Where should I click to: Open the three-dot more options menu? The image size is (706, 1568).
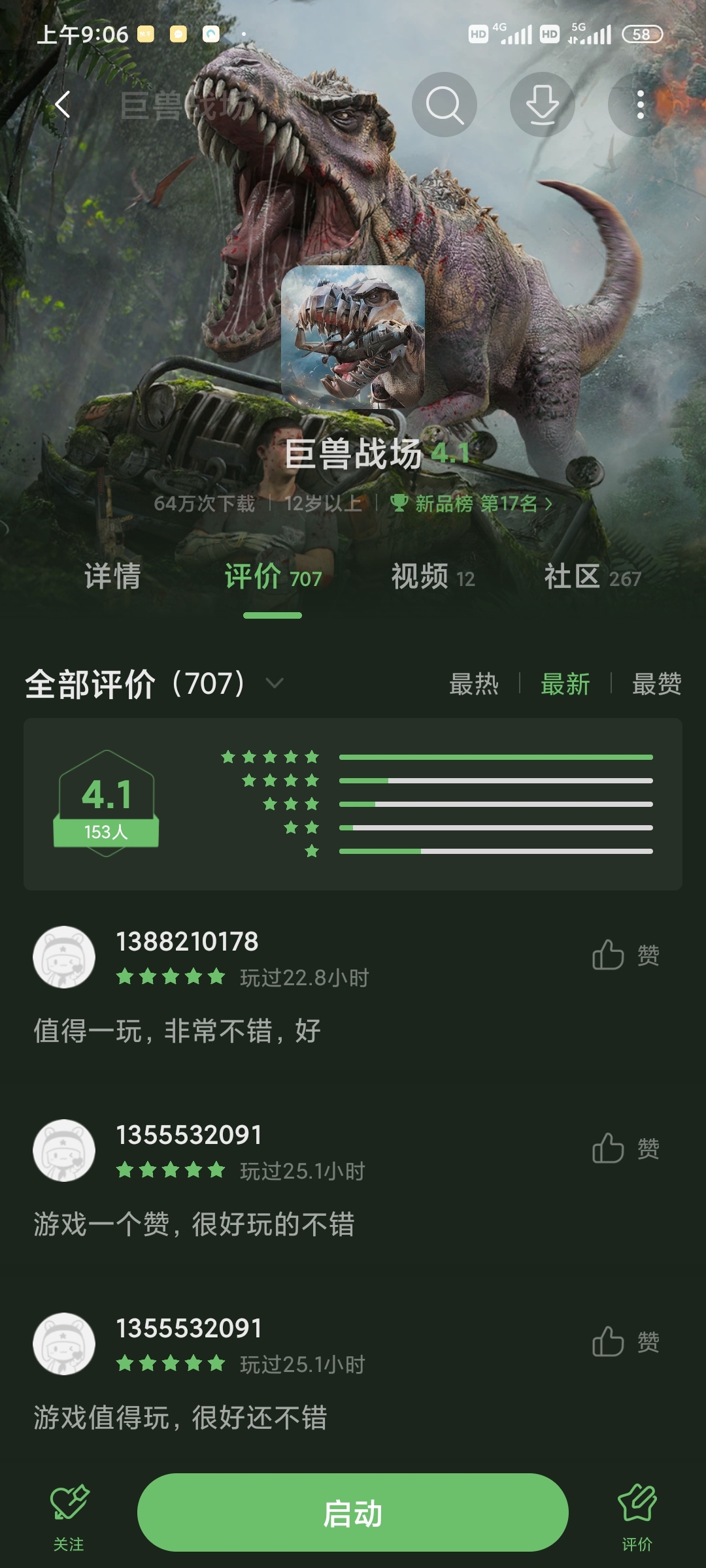point(639,105)
